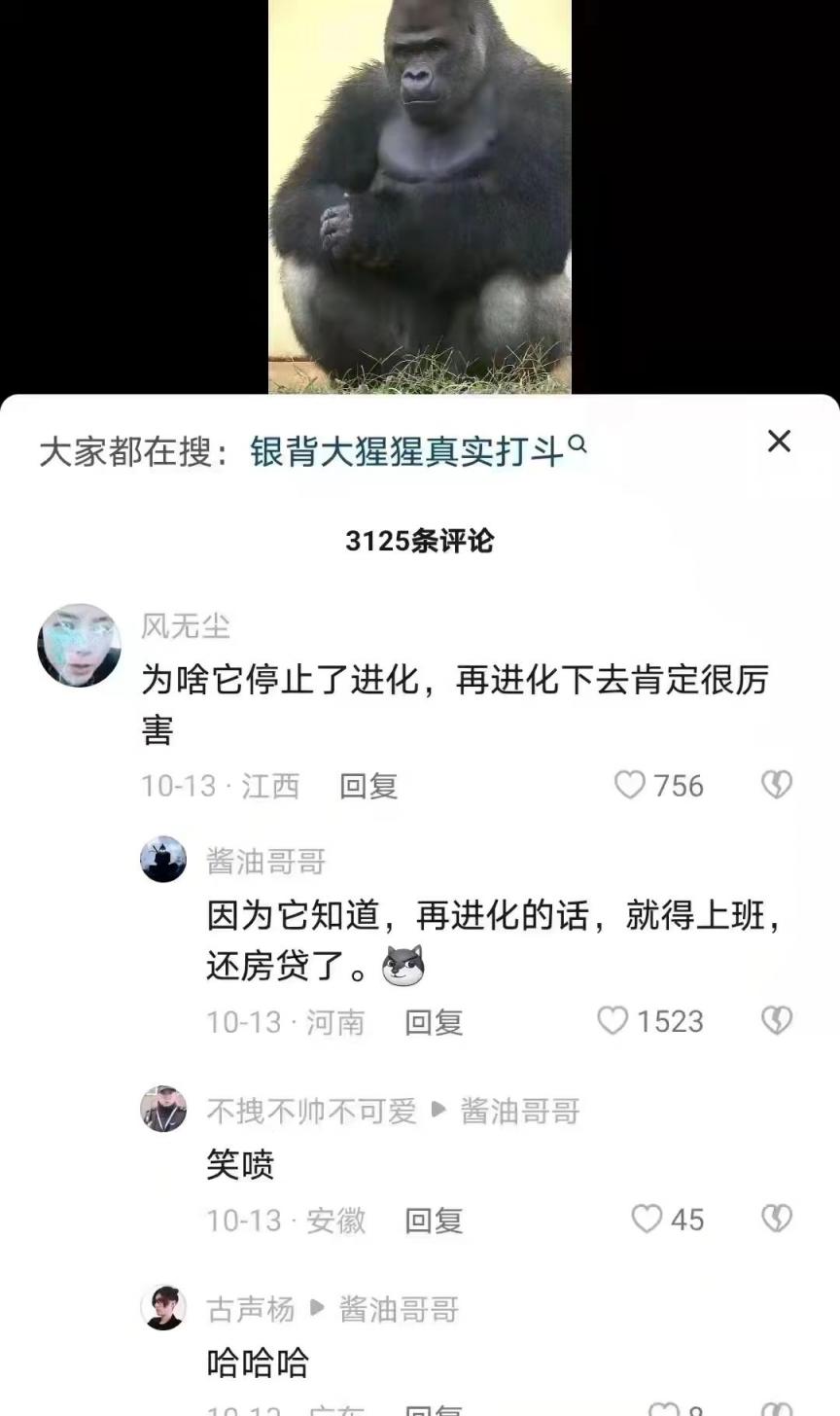Dislike the 笑喷 comment
This screenshot has width=840, height=1416.
[x=776, y=1220]
